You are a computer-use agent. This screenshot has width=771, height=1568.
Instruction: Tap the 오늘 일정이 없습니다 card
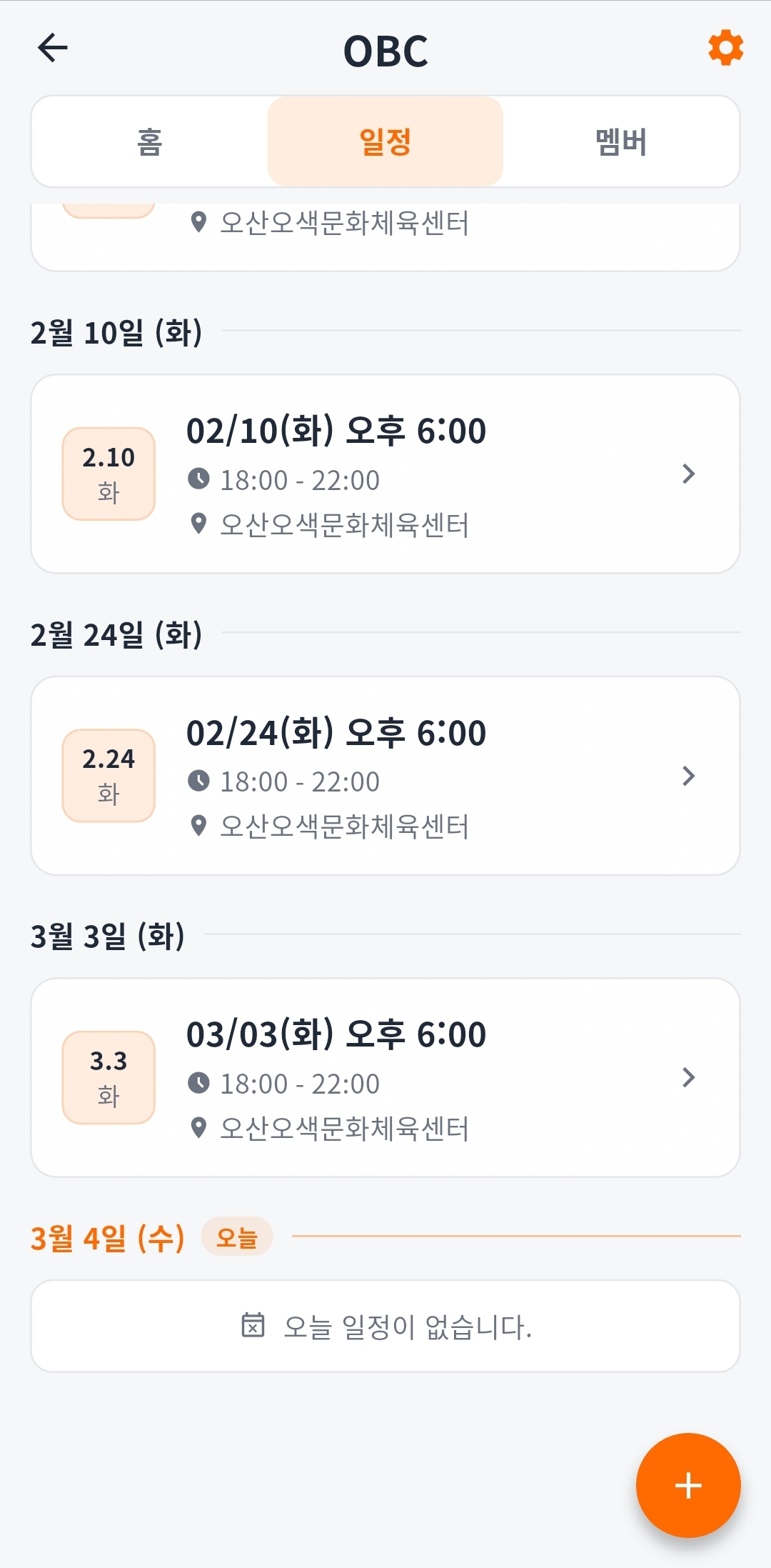tap(385, 1325)
